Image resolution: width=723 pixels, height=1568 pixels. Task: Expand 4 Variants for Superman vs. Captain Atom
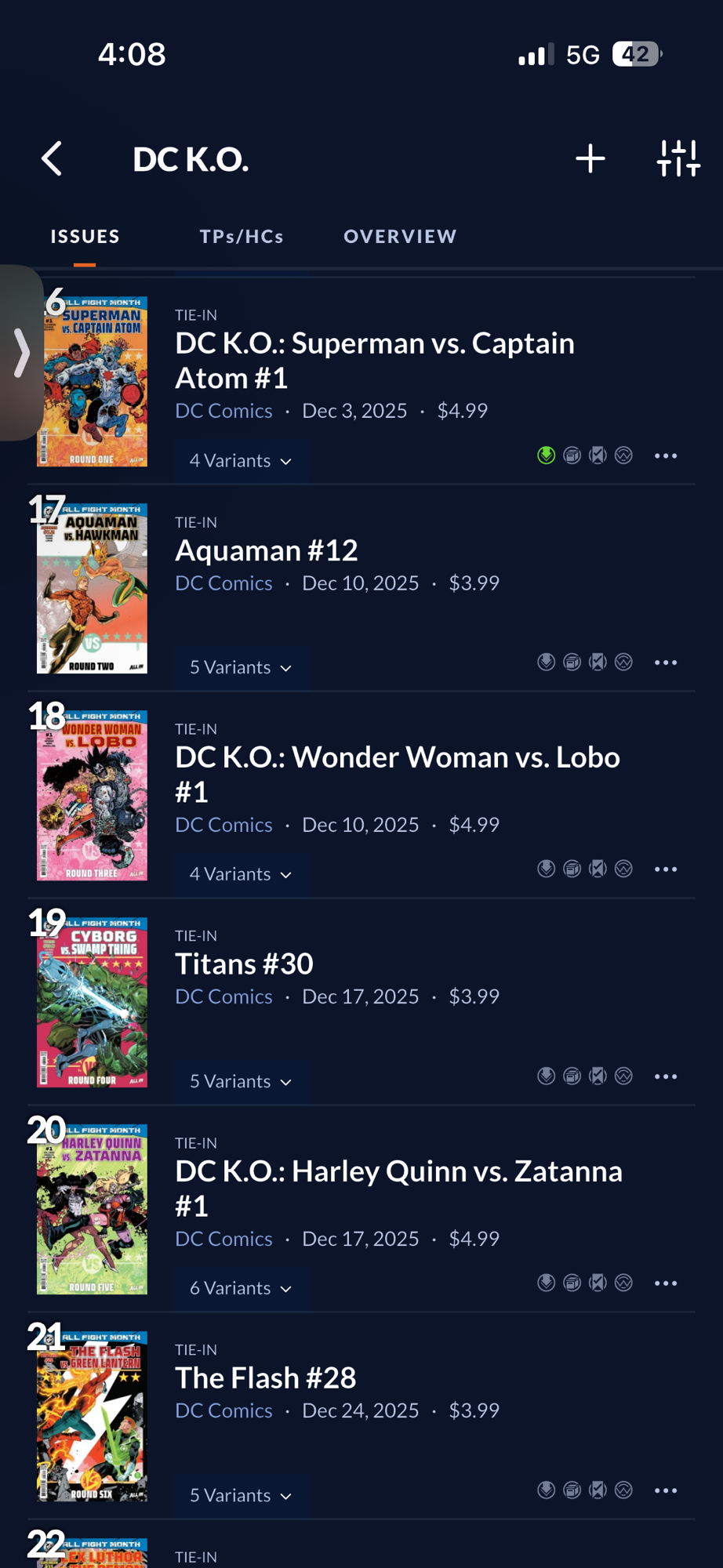(240, 460)
